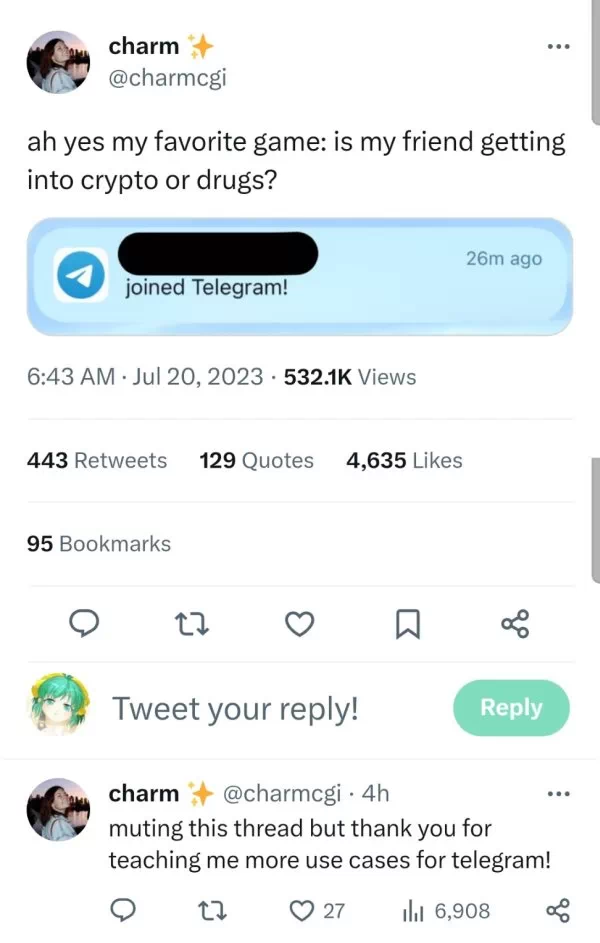Viewport: 600px width, 943px height.
Task: Open charm's profile picture on main tweet
Action: point(59,61)
